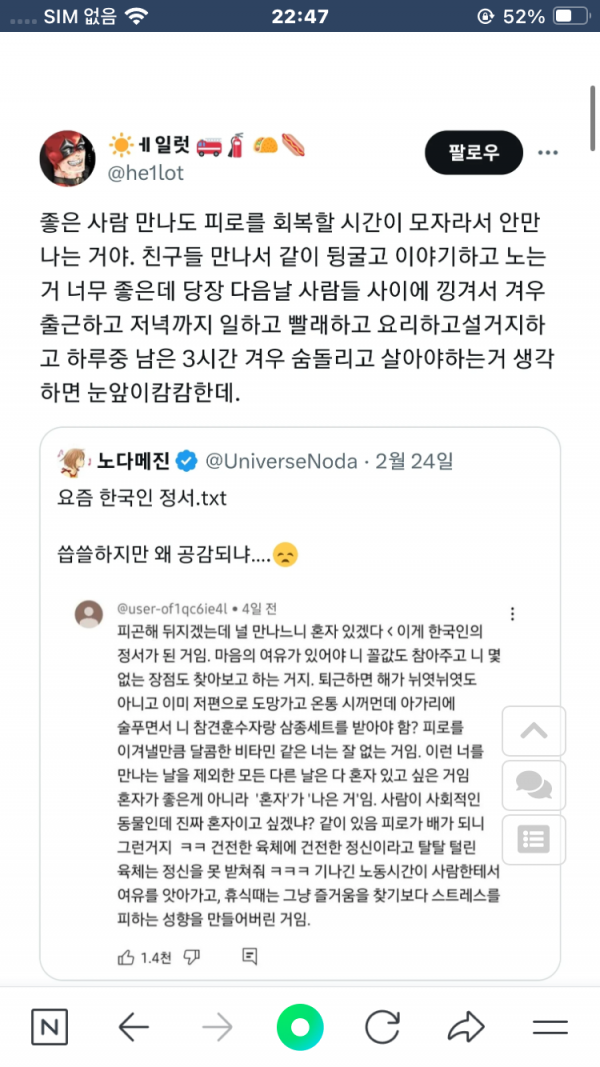
Task: Open the tweet's more options menu
Action: [x=548, y=153]
